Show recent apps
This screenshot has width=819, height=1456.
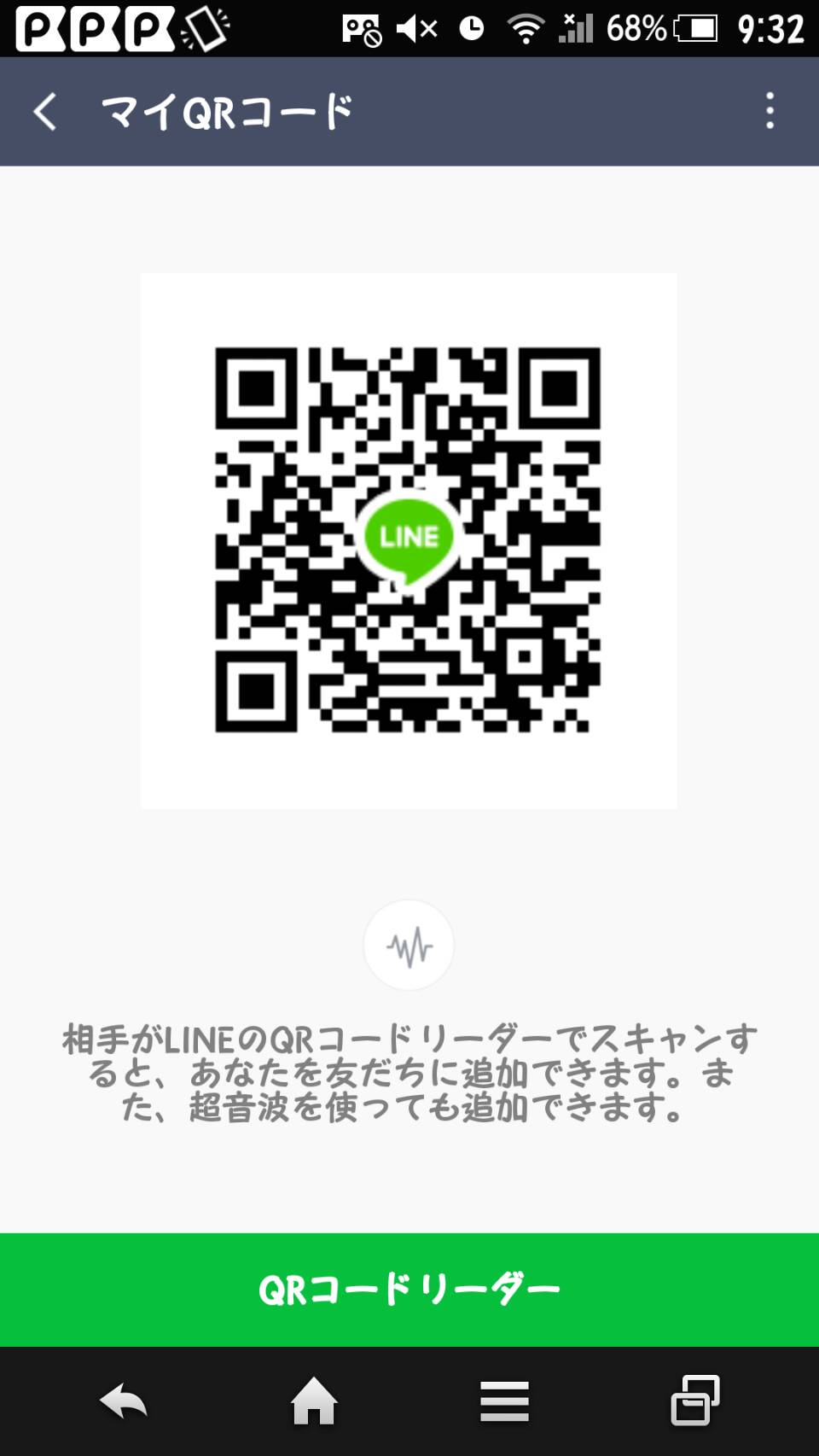(694, 1401)
